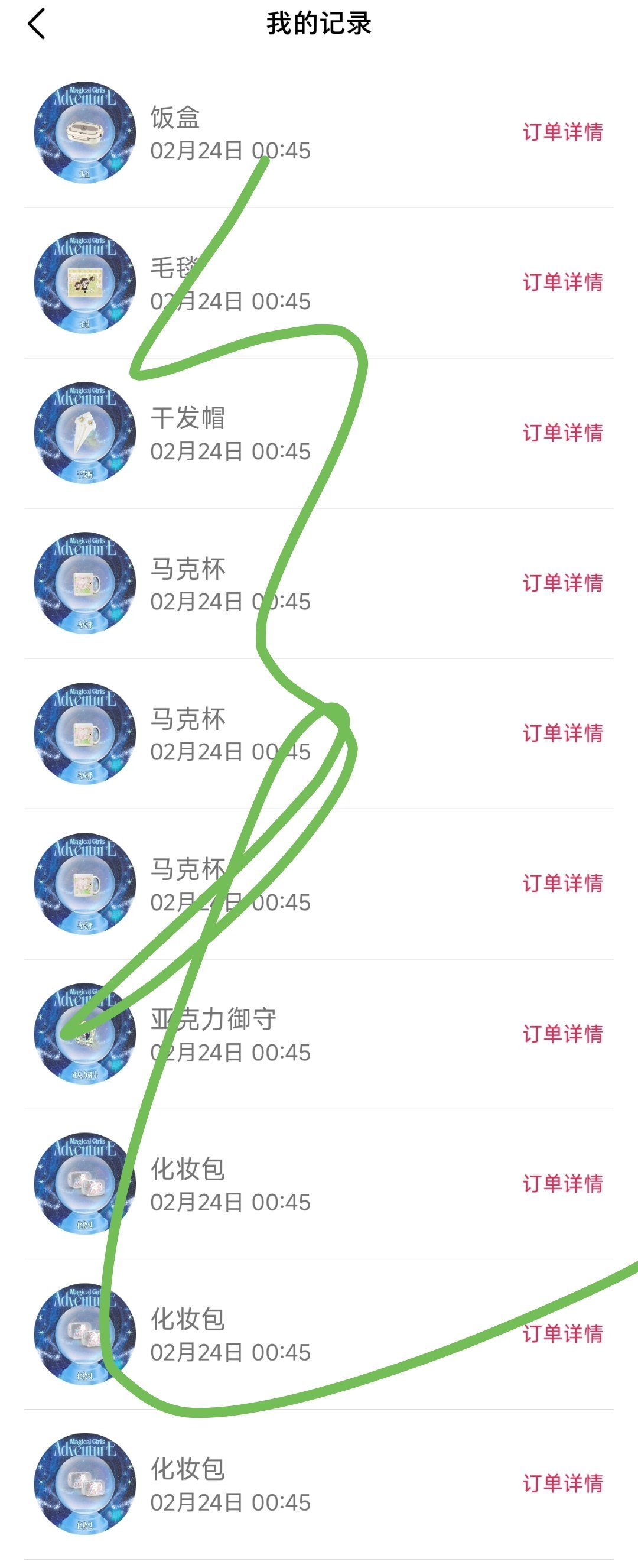The width and height of the screenshot is (638, 1568).
Task: Open order details for the first 马克杯
Action: click(x=562, y=582)
